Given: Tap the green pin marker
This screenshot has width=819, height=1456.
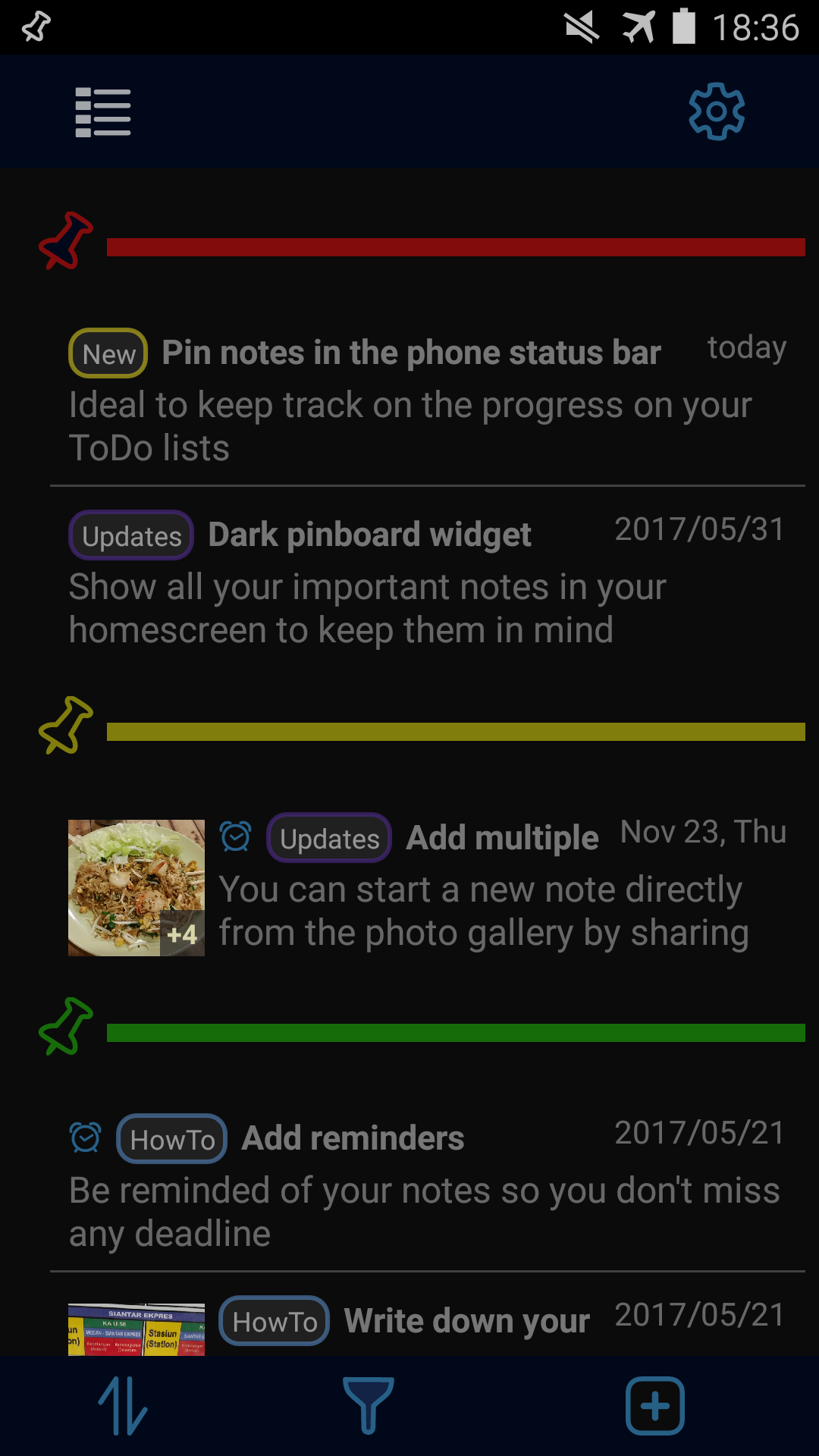Looking at the screenshot, I should [x=67, y=1028].
